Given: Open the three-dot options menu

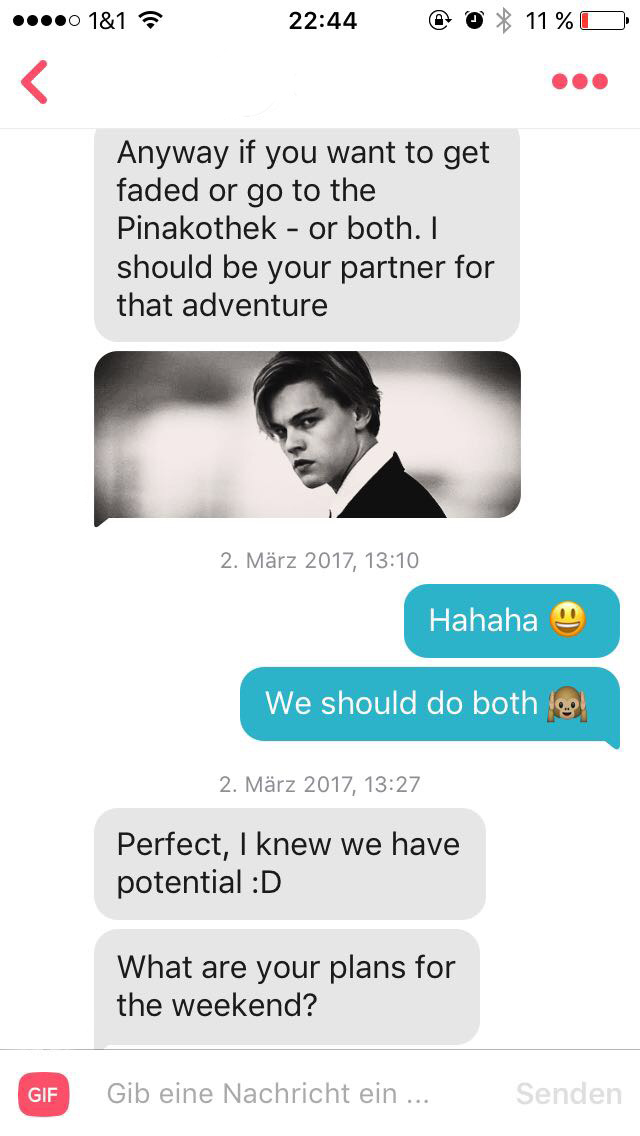Looking at the screenshot, I should coord(579,81).
